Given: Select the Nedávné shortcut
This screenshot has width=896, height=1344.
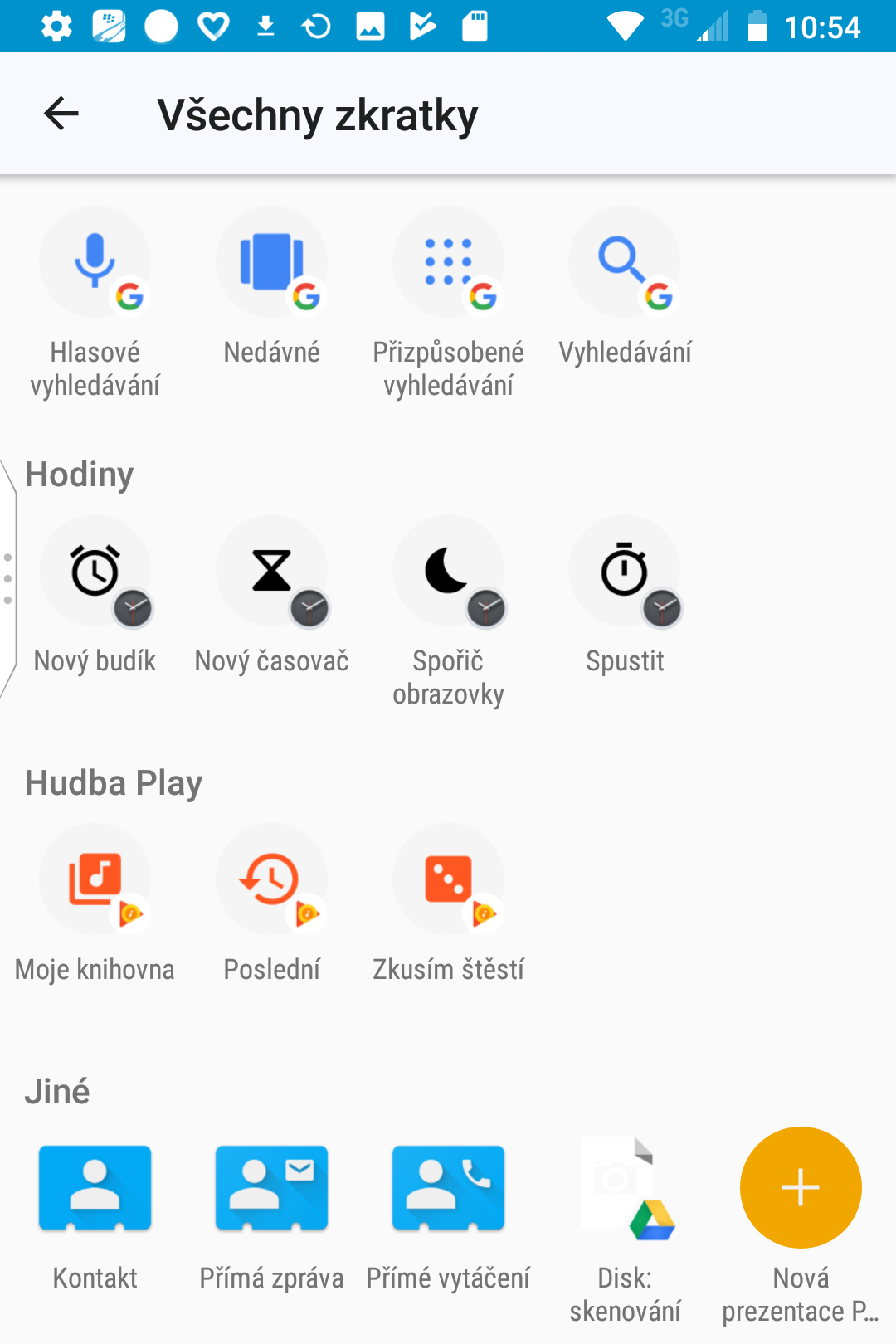Looking at the screenshot, I should click(271, 263).
